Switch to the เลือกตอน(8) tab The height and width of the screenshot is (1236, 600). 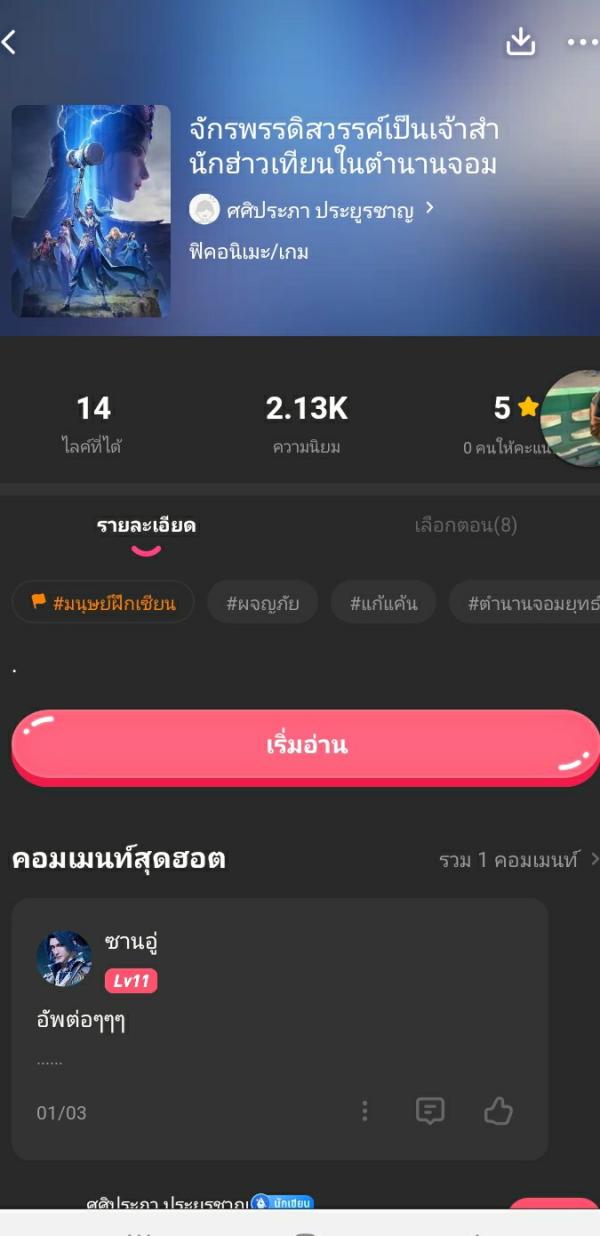coord(466,525)
